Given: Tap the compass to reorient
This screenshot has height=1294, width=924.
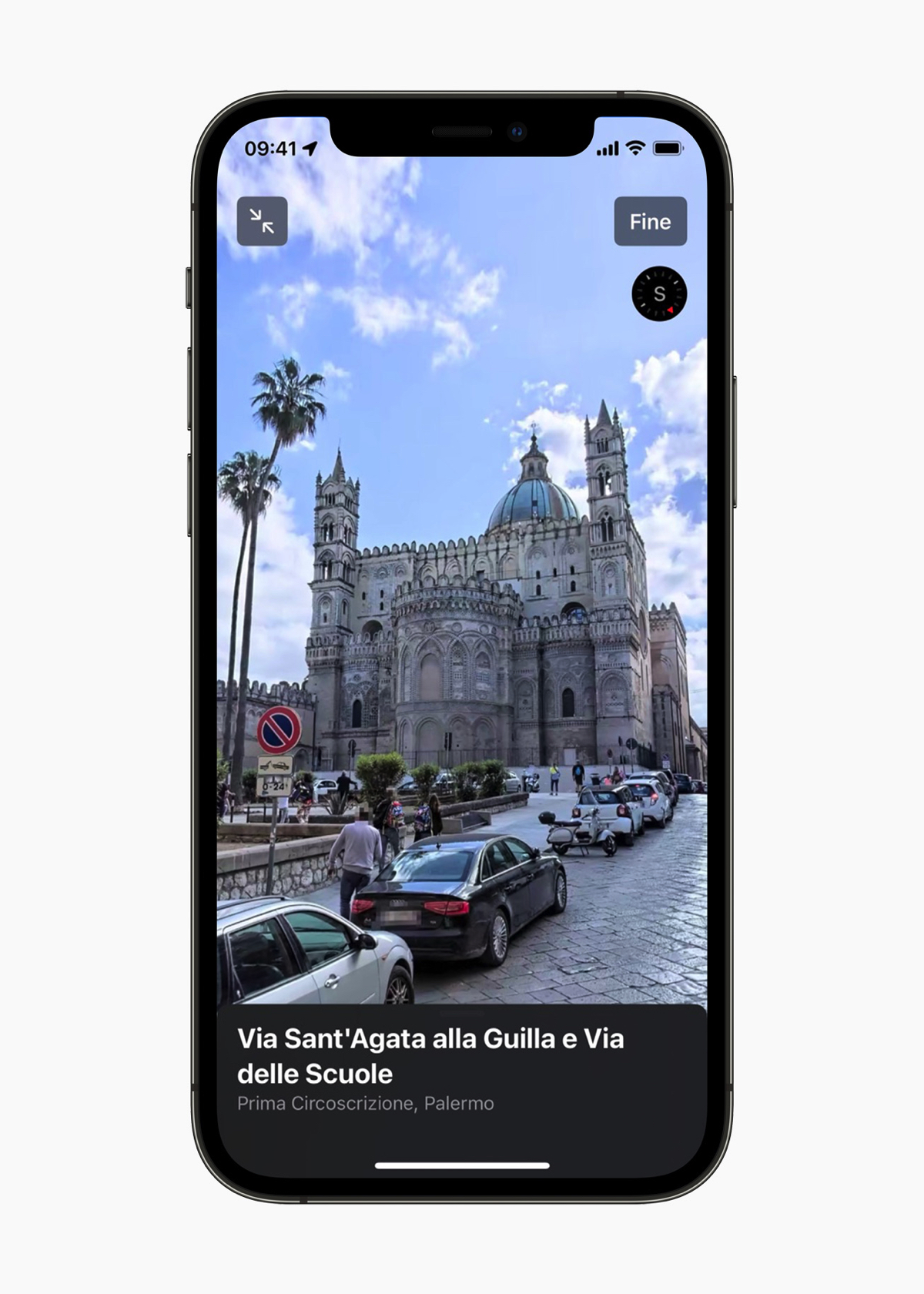Looking at the screenshot, I should pyautogui.click(x=659, y=293).
